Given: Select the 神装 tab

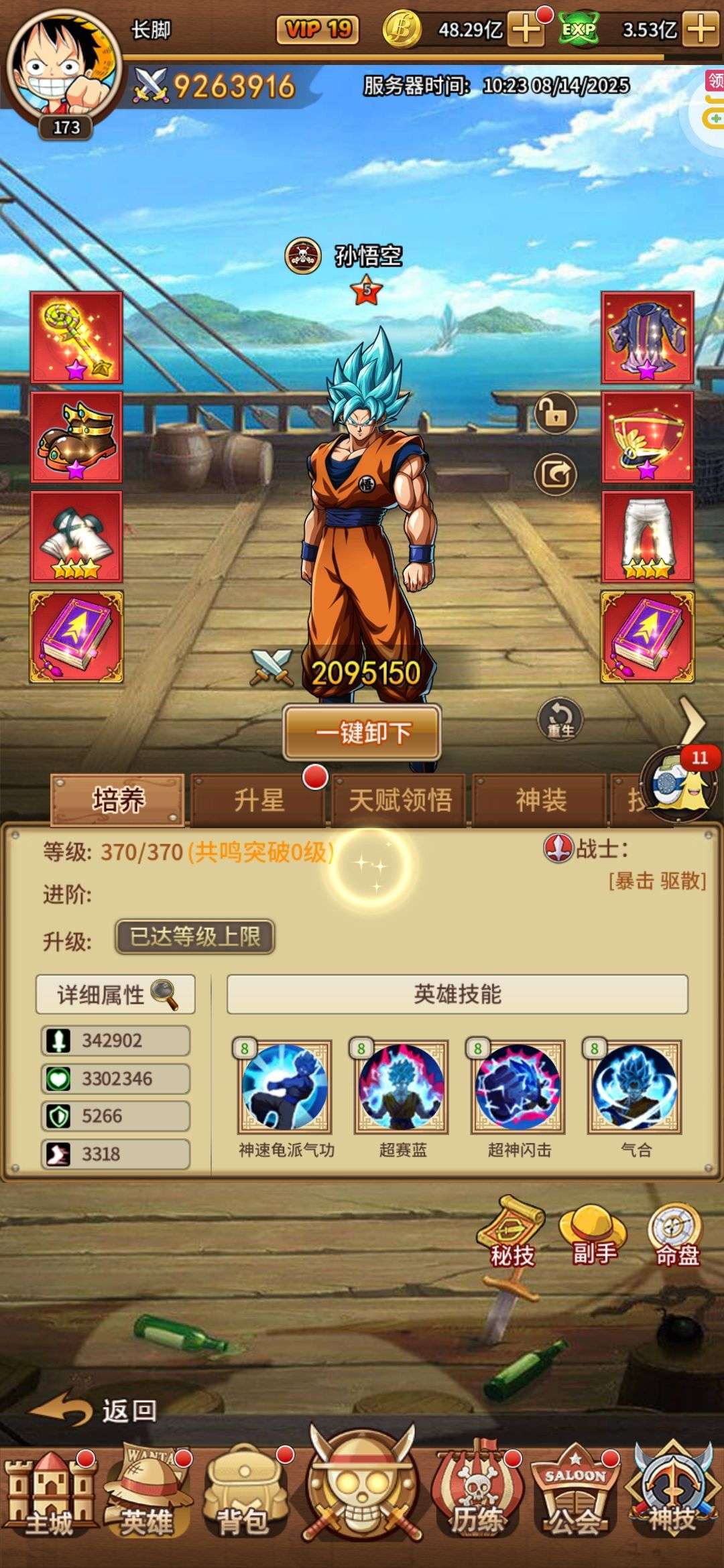Looking at the screenshot, I should [x=540, y=800].
